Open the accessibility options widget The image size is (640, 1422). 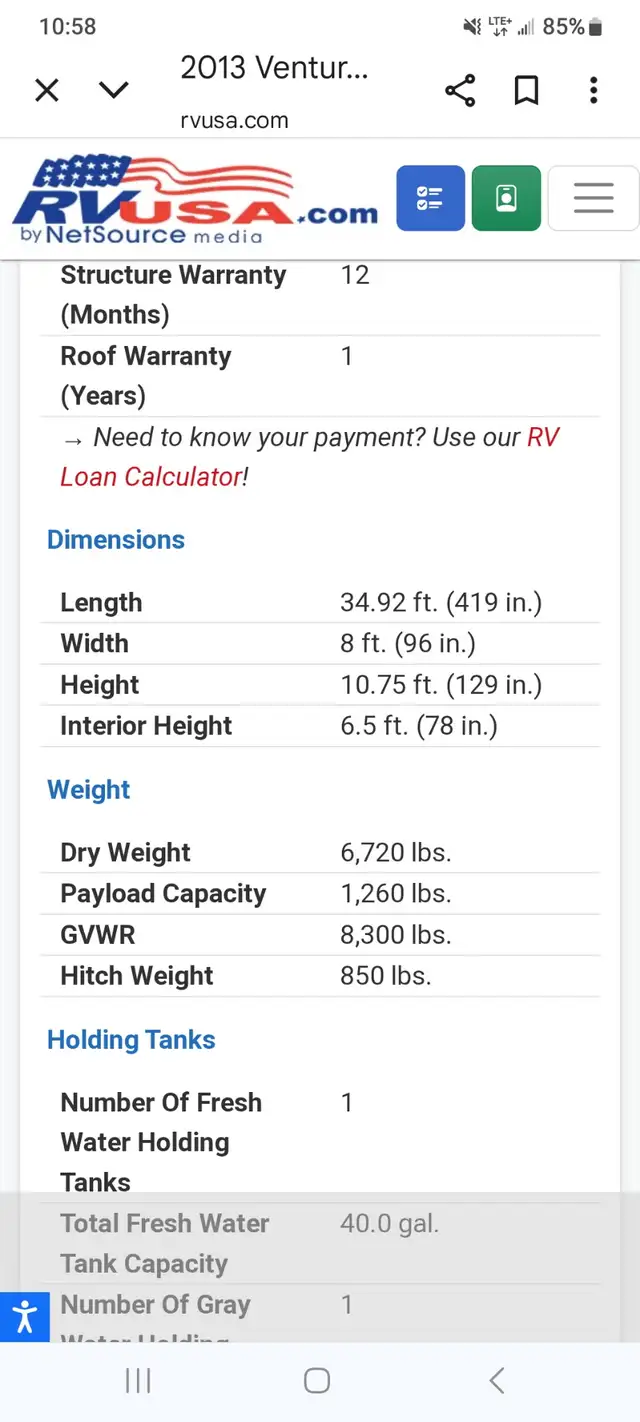point(25,1316)
